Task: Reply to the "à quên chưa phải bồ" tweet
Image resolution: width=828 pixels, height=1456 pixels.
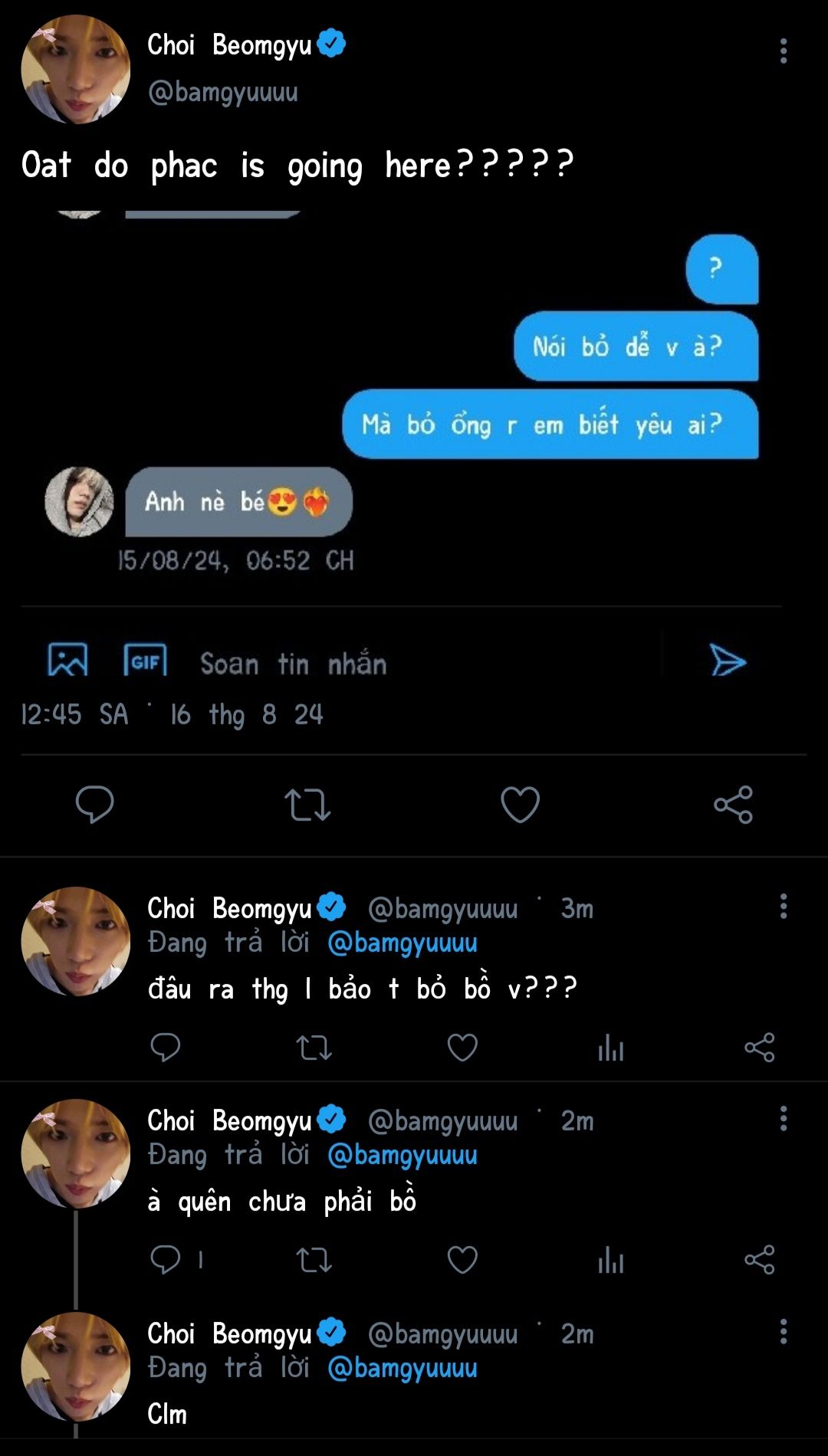Action: 165,1260
